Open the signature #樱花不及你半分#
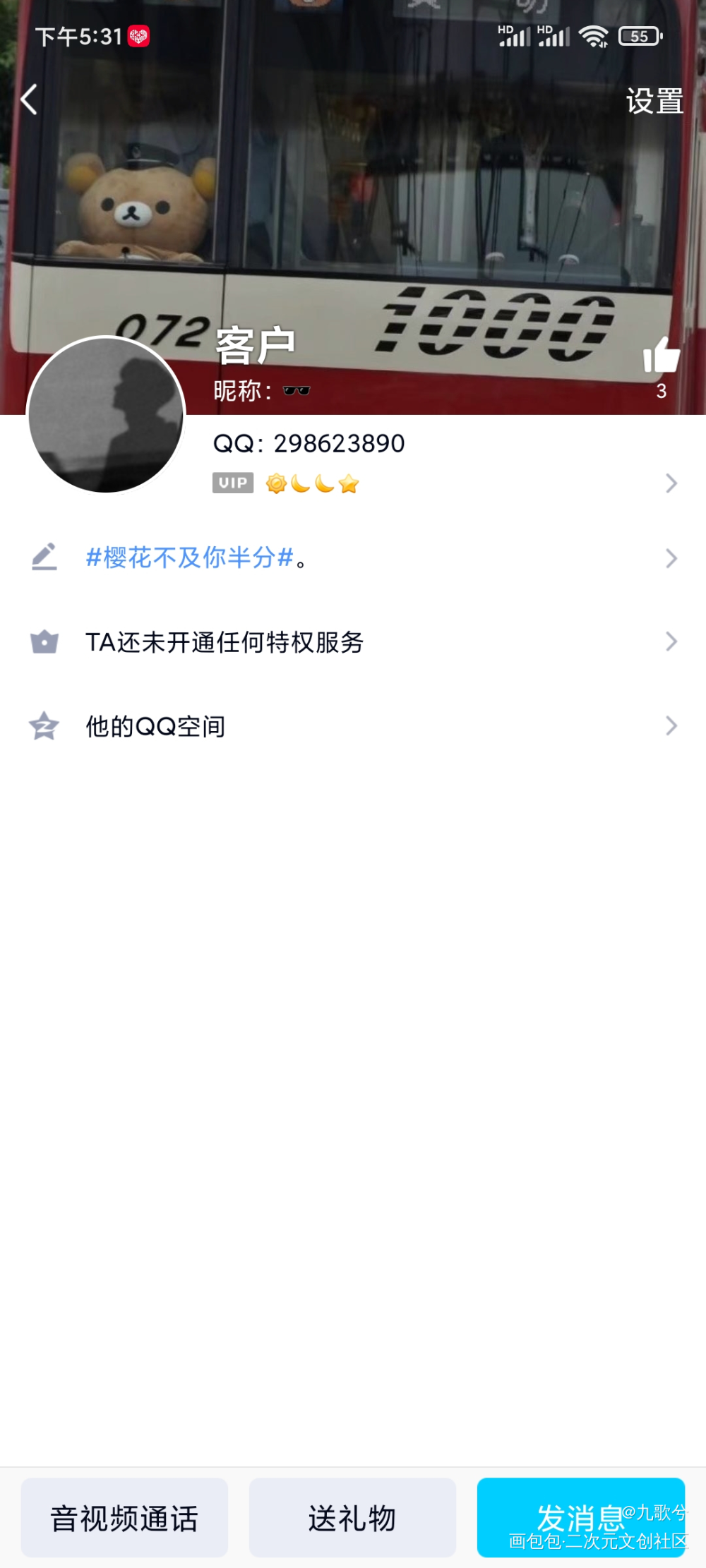Viewport: 706px width, 1568px height. (x=353, y=558)
